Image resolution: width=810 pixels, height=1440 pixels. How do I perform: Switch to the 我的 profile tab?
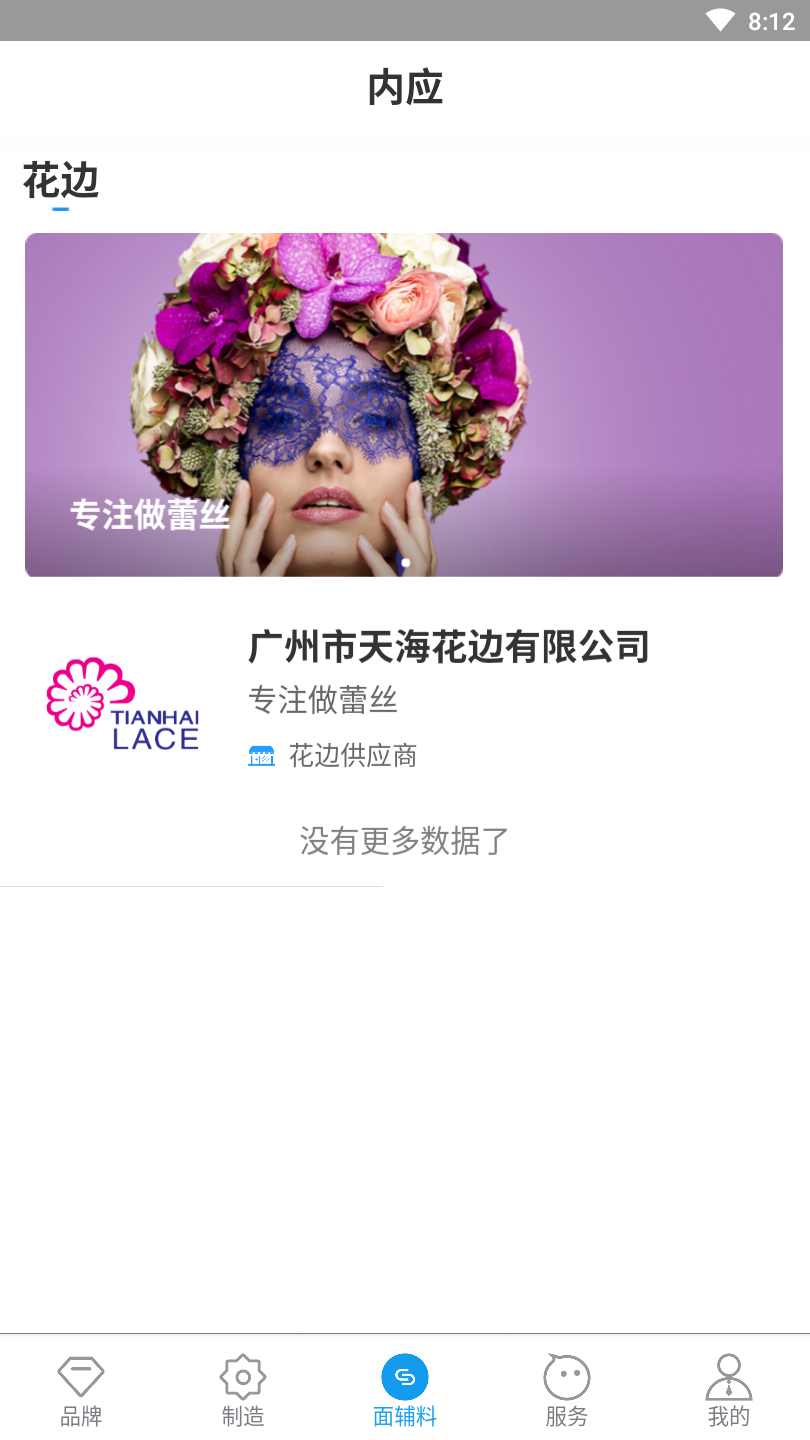[x=728, y=1390]
